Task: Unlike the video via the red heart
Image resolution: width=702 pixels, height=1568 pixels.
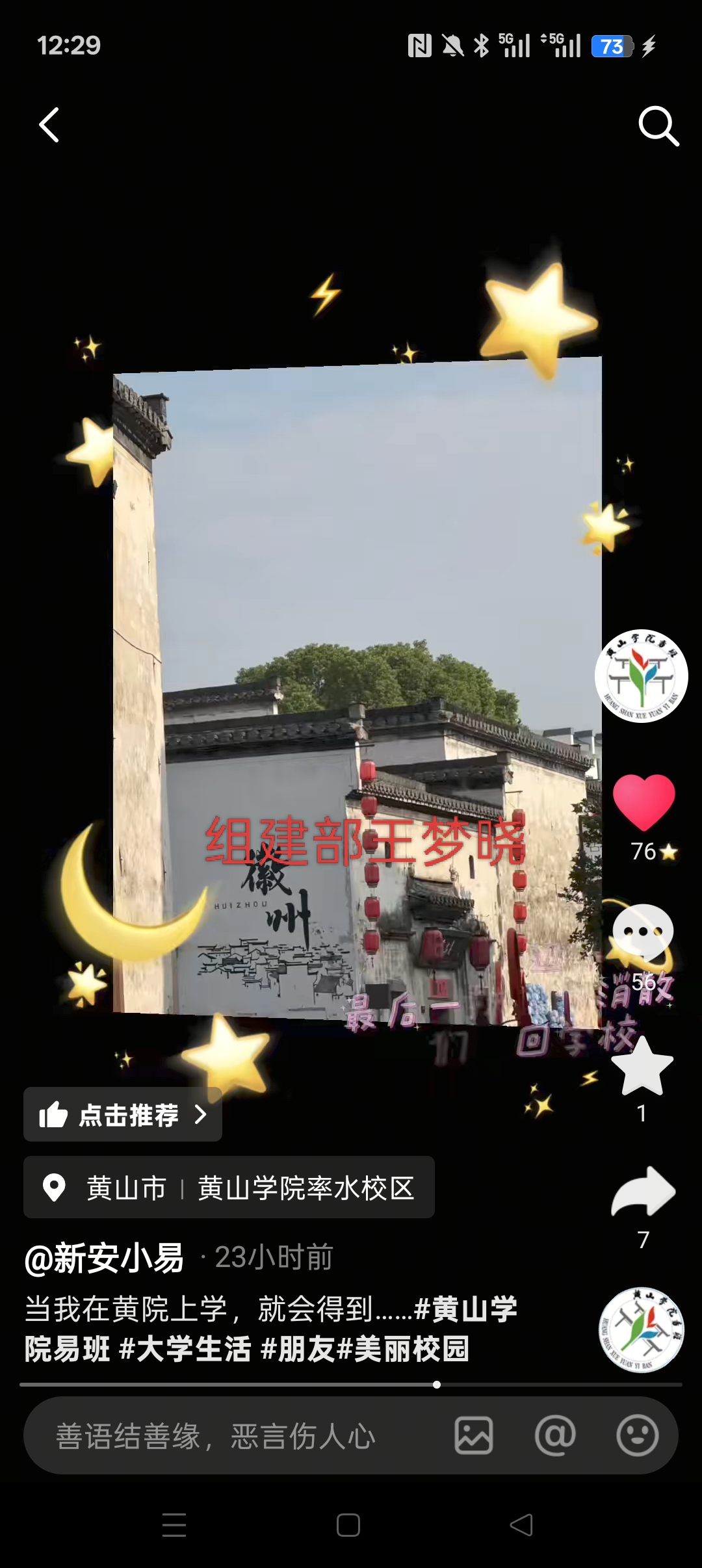Action: point(644,802)
